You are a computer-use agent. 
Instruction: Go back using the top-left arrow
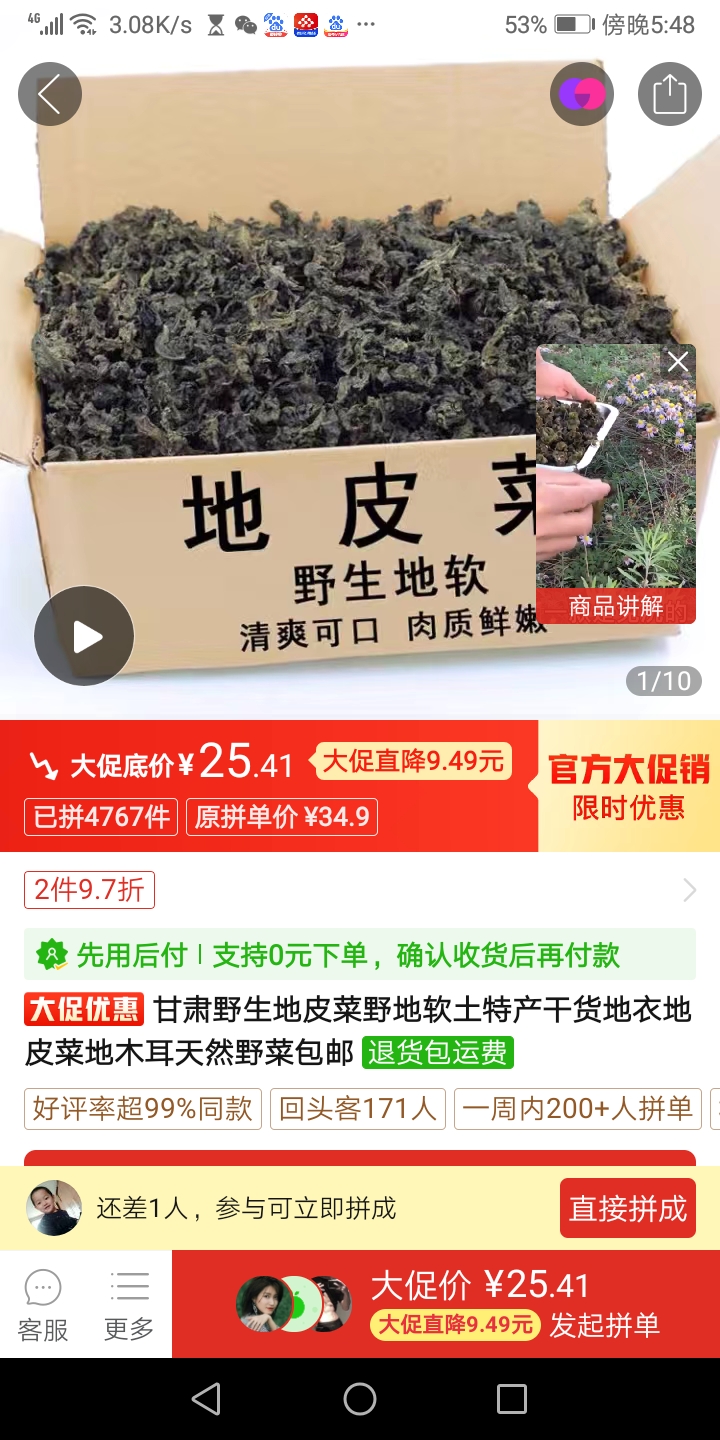click(x=49, y=94)
